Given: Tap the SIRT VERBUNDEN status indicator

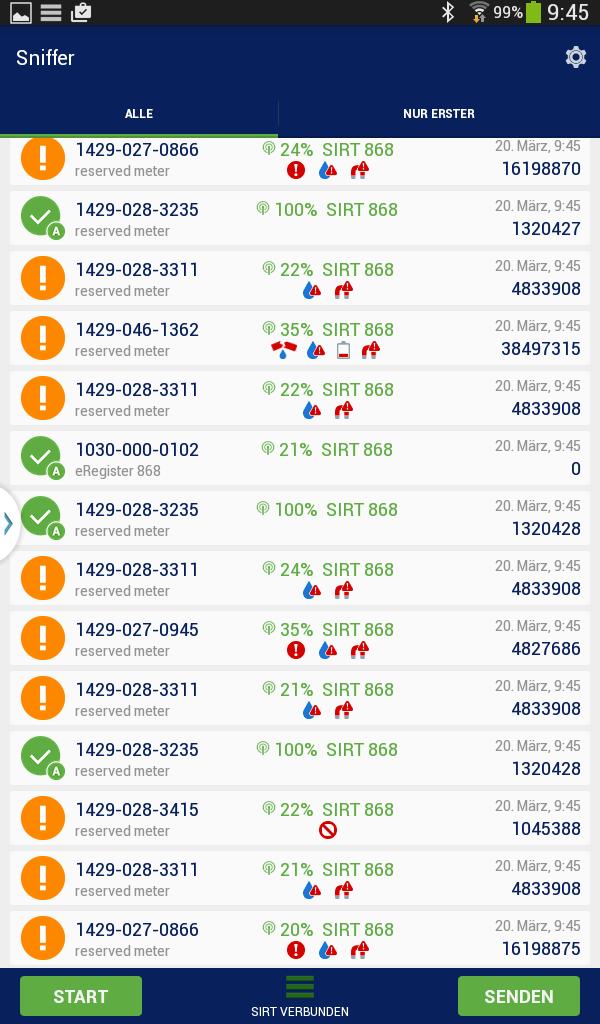Looking at the screenshot, I should click(x=300, y=997).
